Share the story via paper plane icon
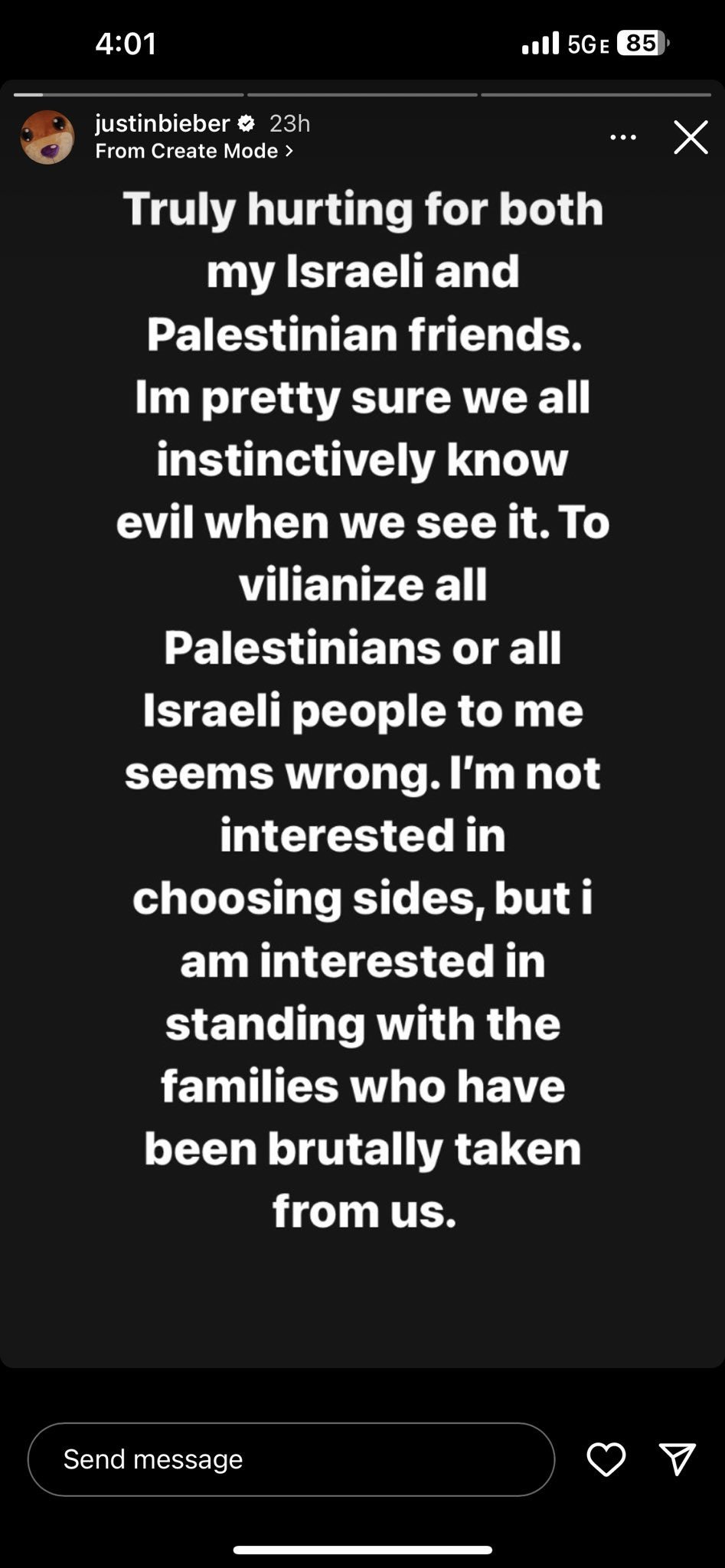Screen dimensions: 725x1568 coord(677,1459)
